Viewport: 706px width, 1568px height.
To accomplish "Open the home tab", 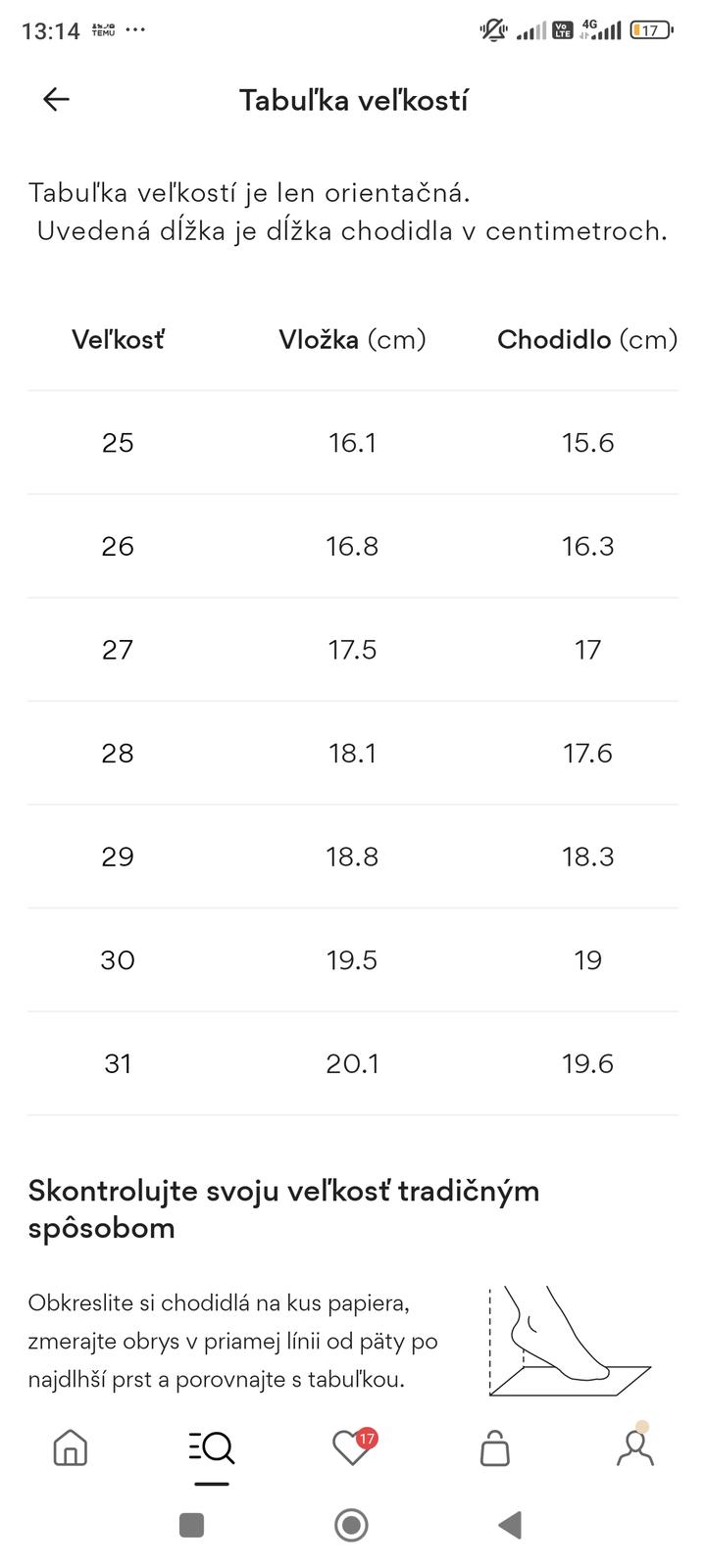I will click(x=71, y=1447).
